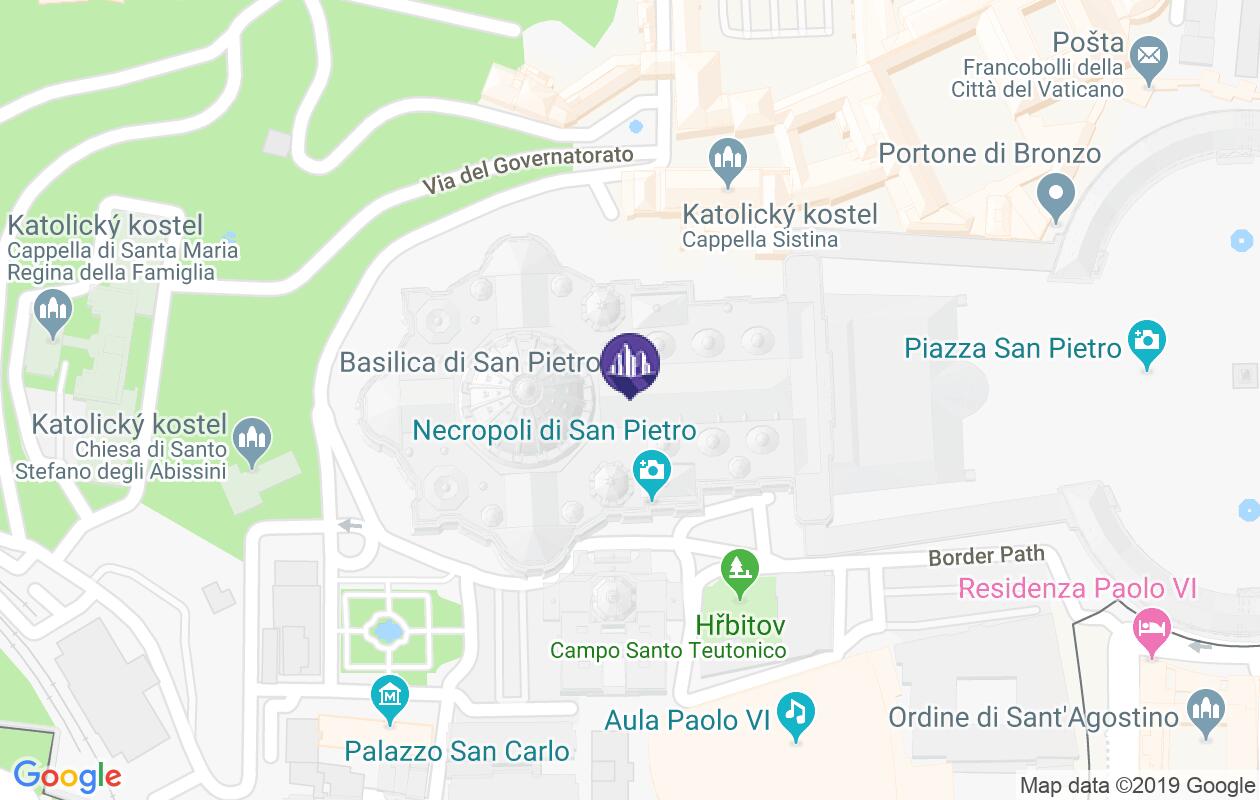Open the Cappella Sistina church marker
1260x800 pixels.
[727, 158]
